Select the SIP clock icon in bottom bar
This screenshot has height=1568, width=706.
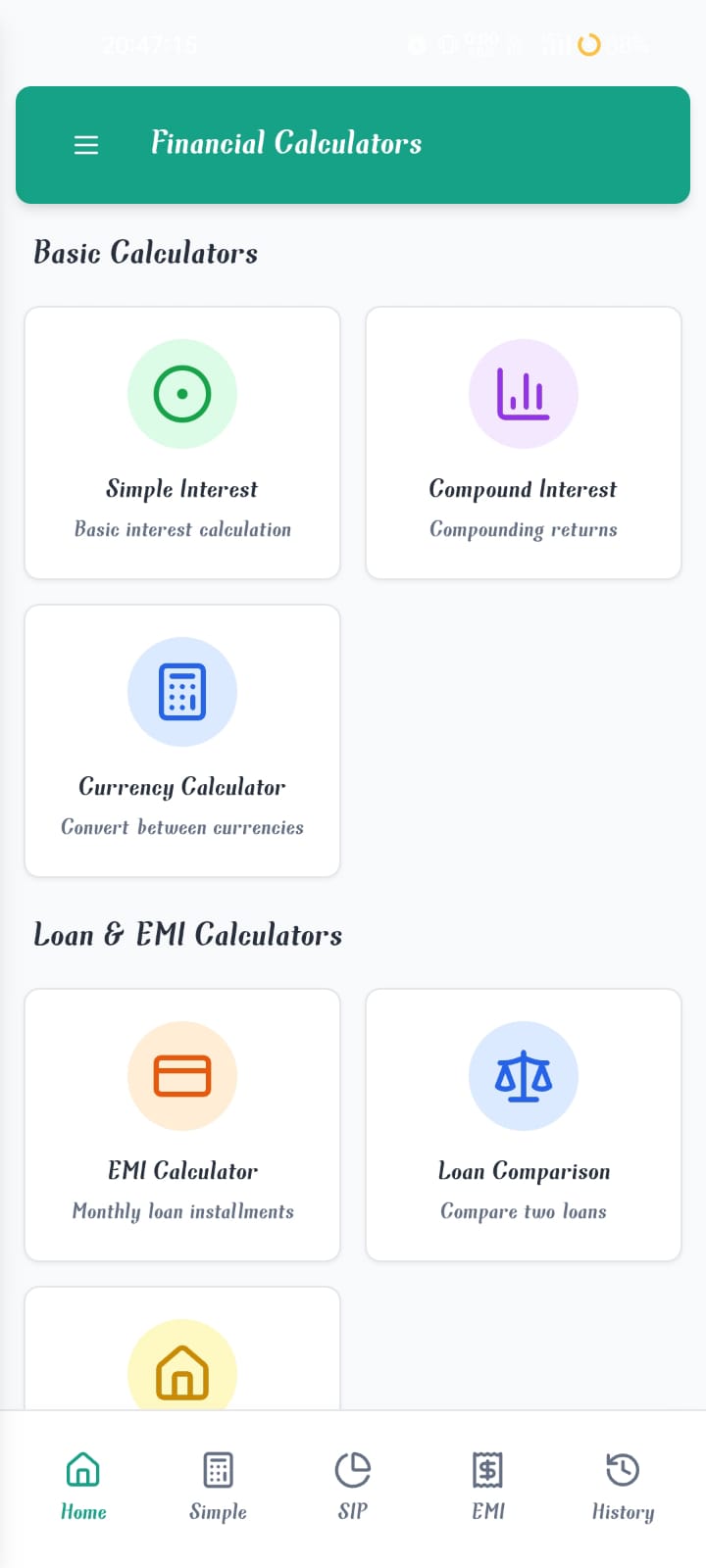point(352,1470)
